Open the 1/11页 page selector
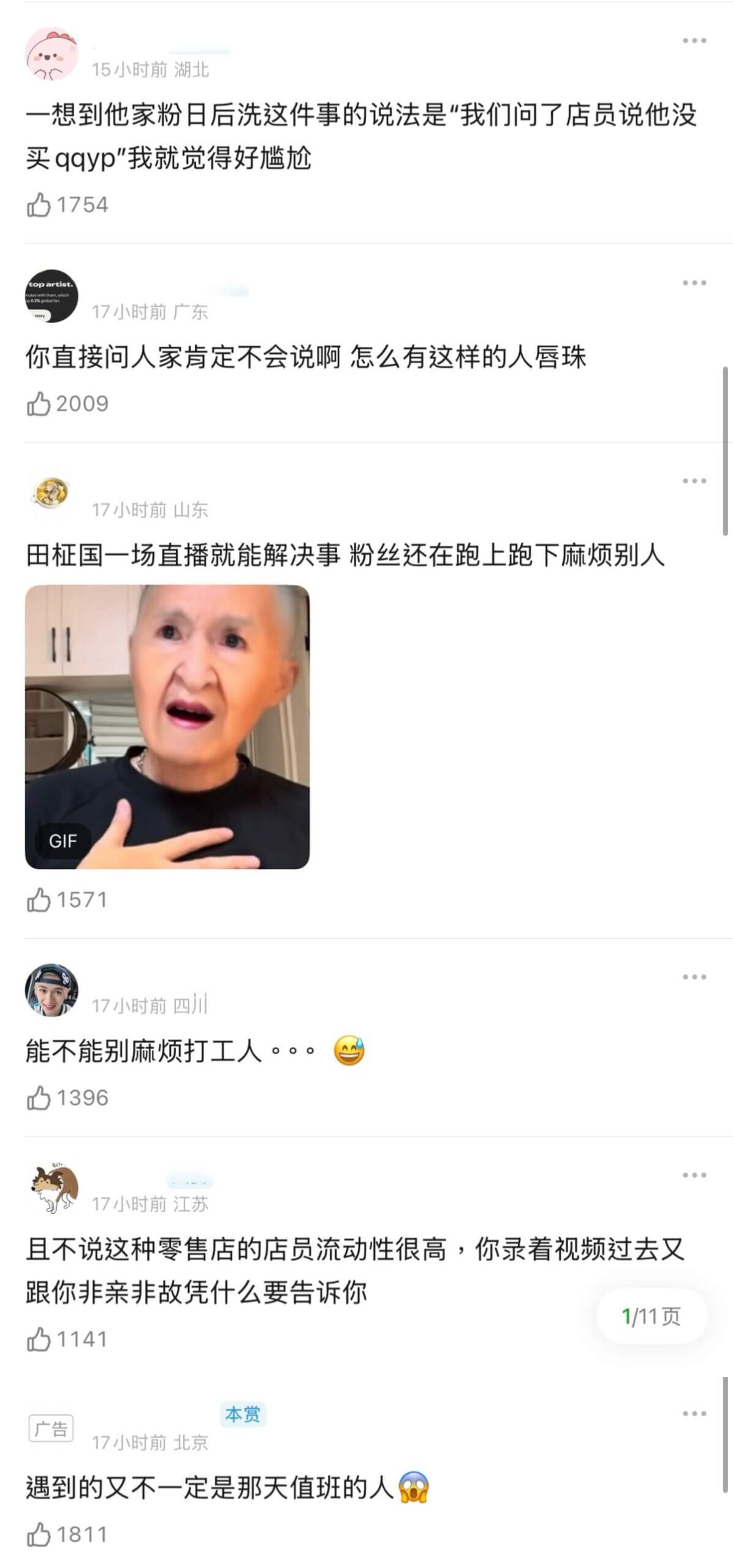Screen dimensions: 733x1568 pos(651,1316)
